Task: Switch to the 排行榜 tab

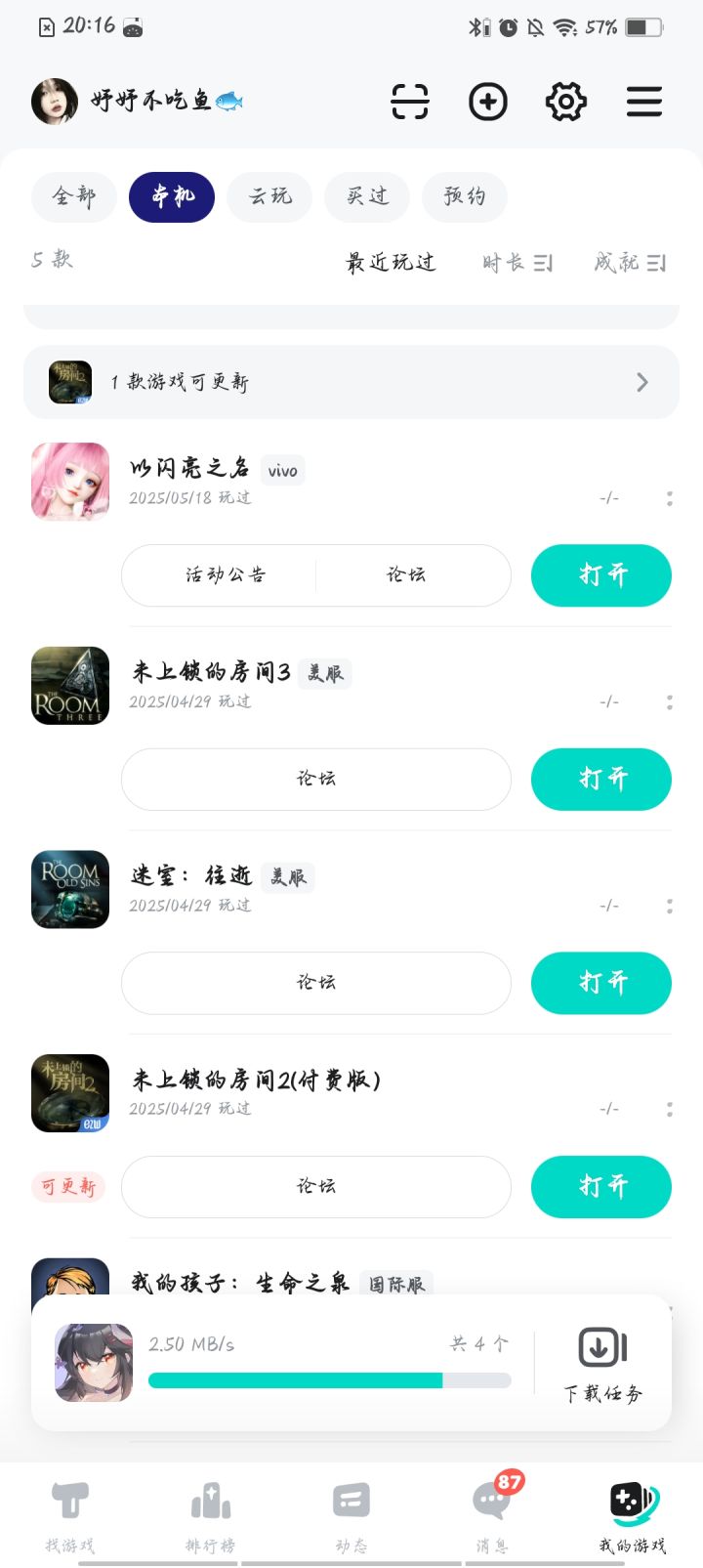Action: (210, 1513)
